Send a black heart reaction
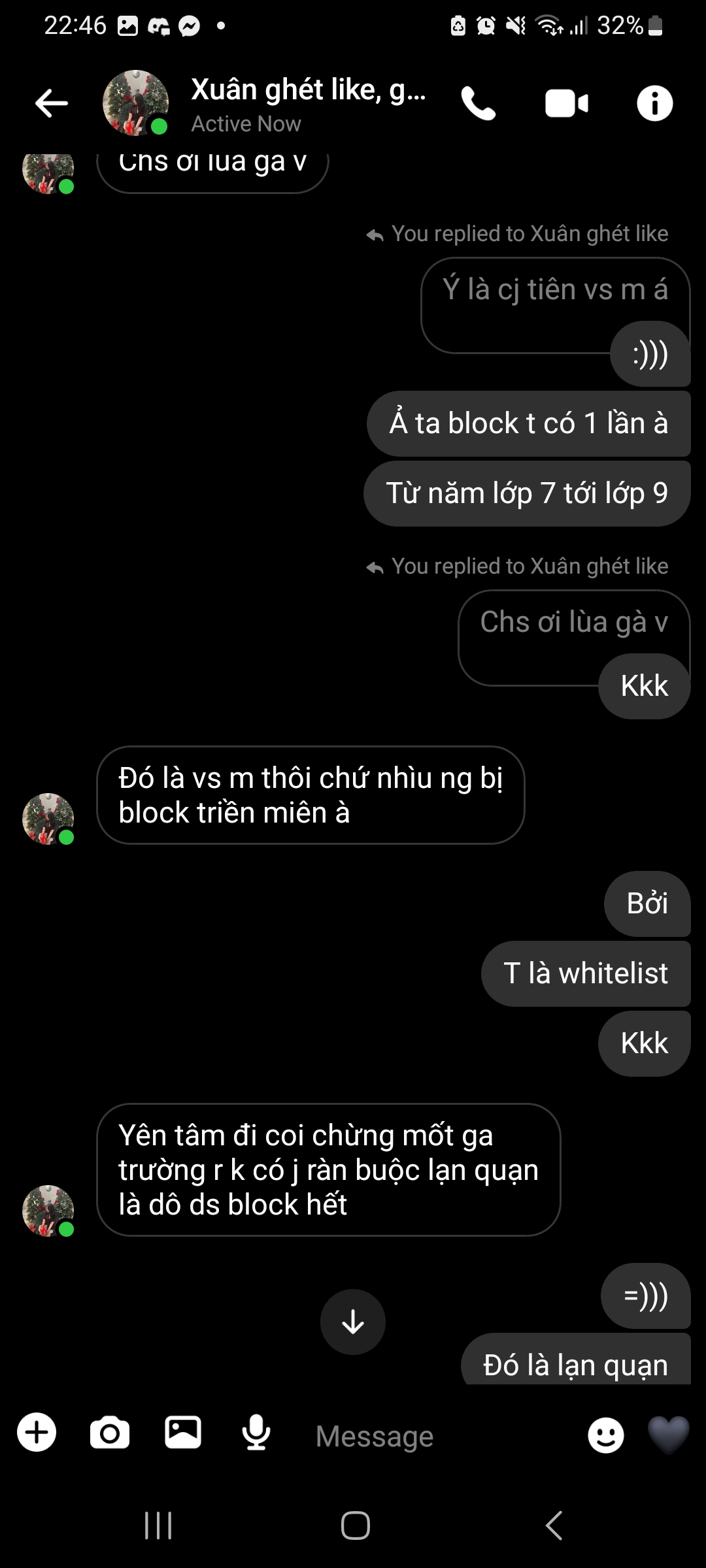706x1568 pixels. [668, 1435]
